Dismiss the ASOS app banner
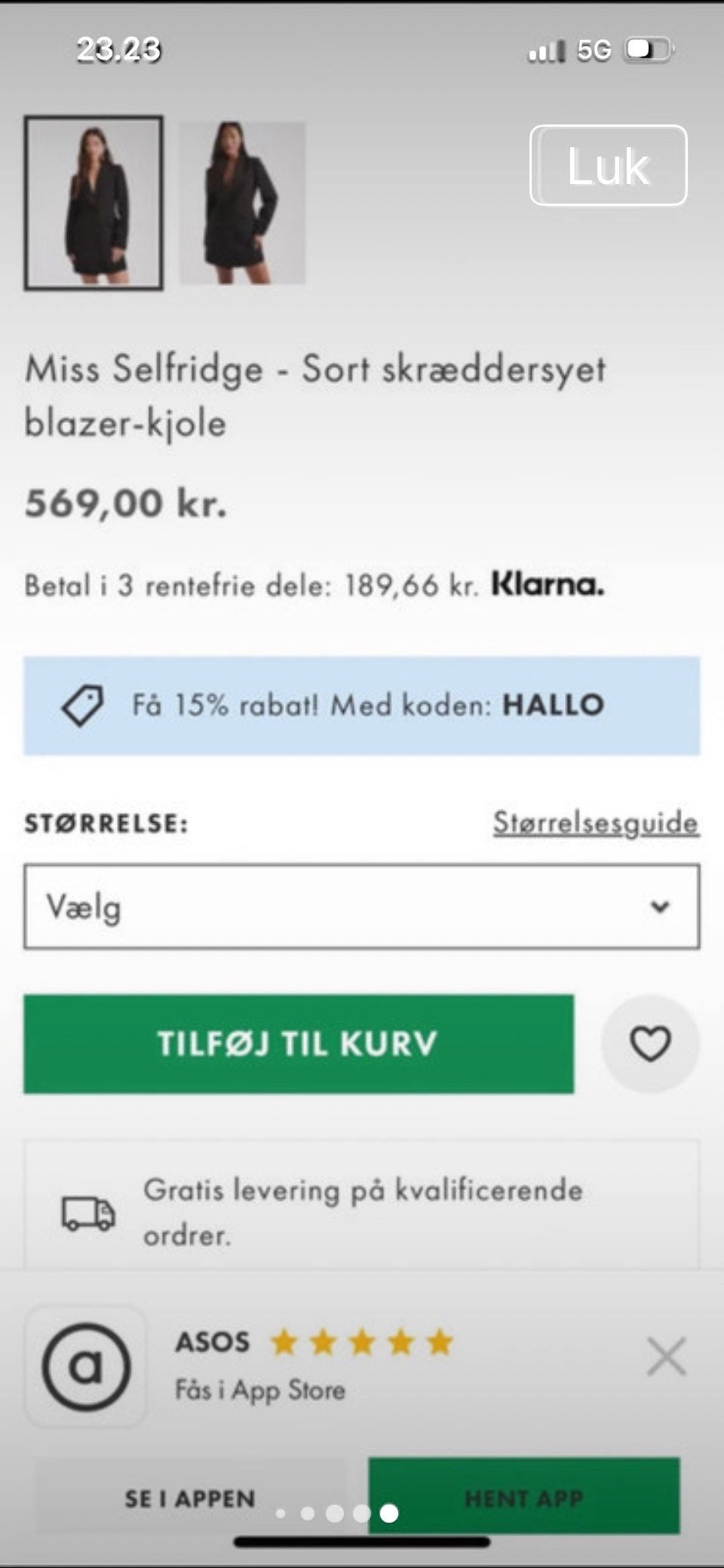 (667, 1357)
